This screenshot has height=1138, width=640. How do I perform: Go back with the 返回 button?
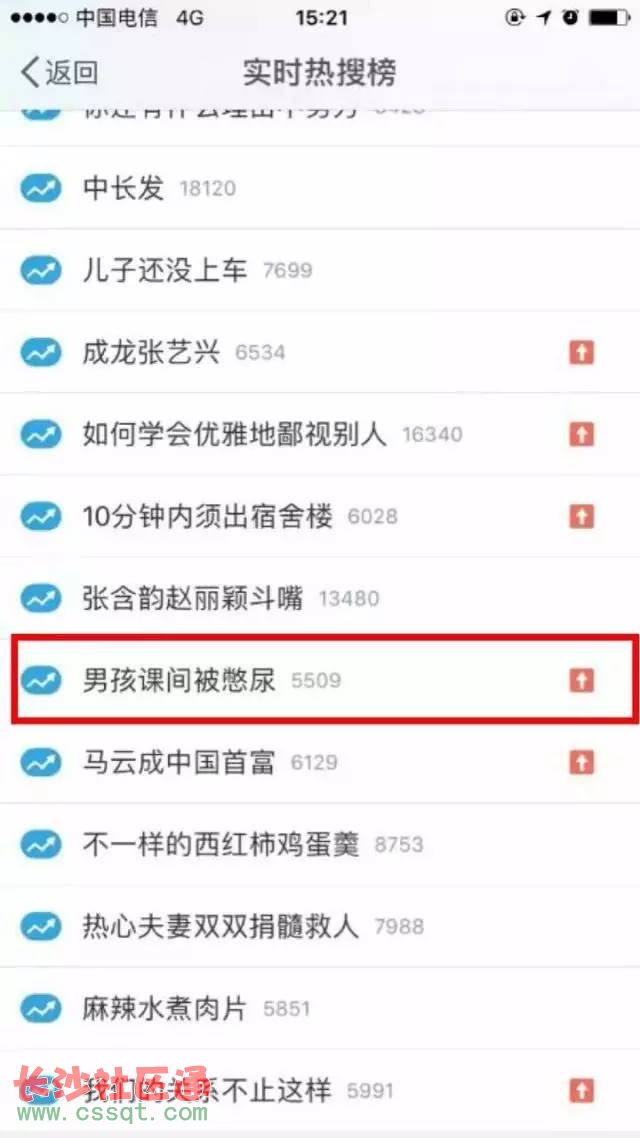(x=60, y=73)
